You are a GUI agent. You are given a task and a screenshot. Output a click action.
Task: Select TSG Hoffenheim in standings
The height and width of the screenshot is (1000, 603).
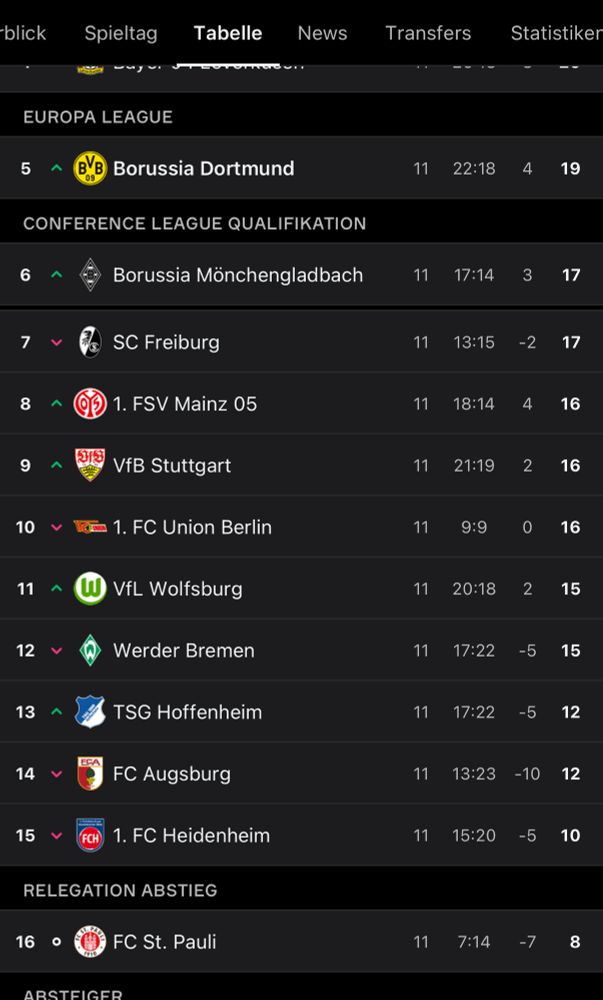[x=187, y=712]
